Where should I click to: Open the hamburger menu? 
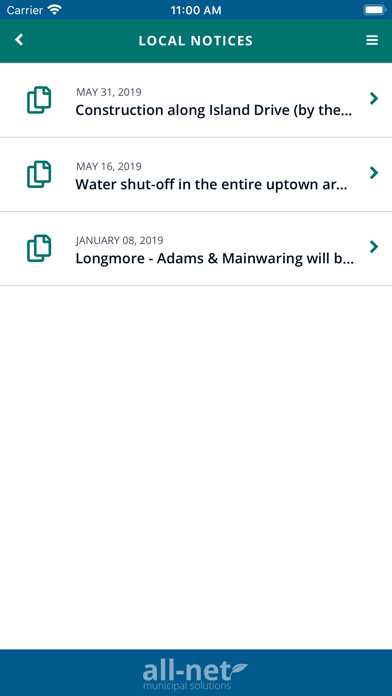[372, 40]
